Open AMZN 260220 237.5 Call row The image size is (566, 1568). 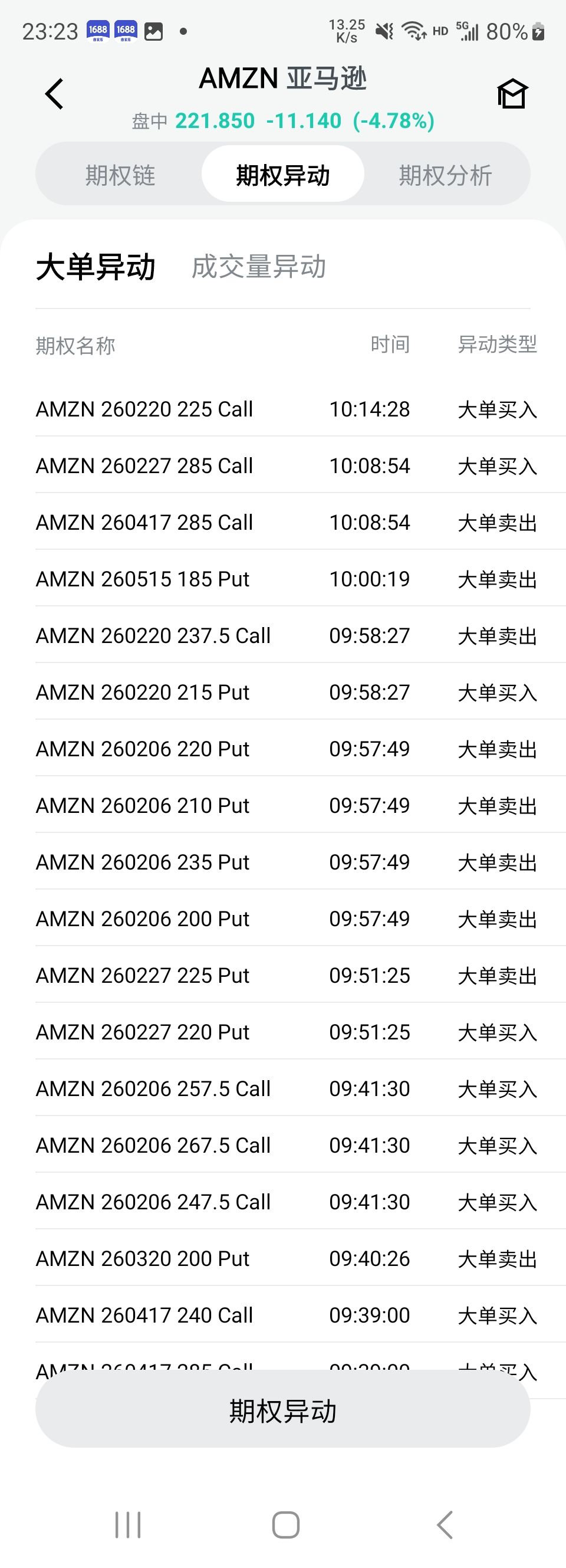[x=286, y=635]
